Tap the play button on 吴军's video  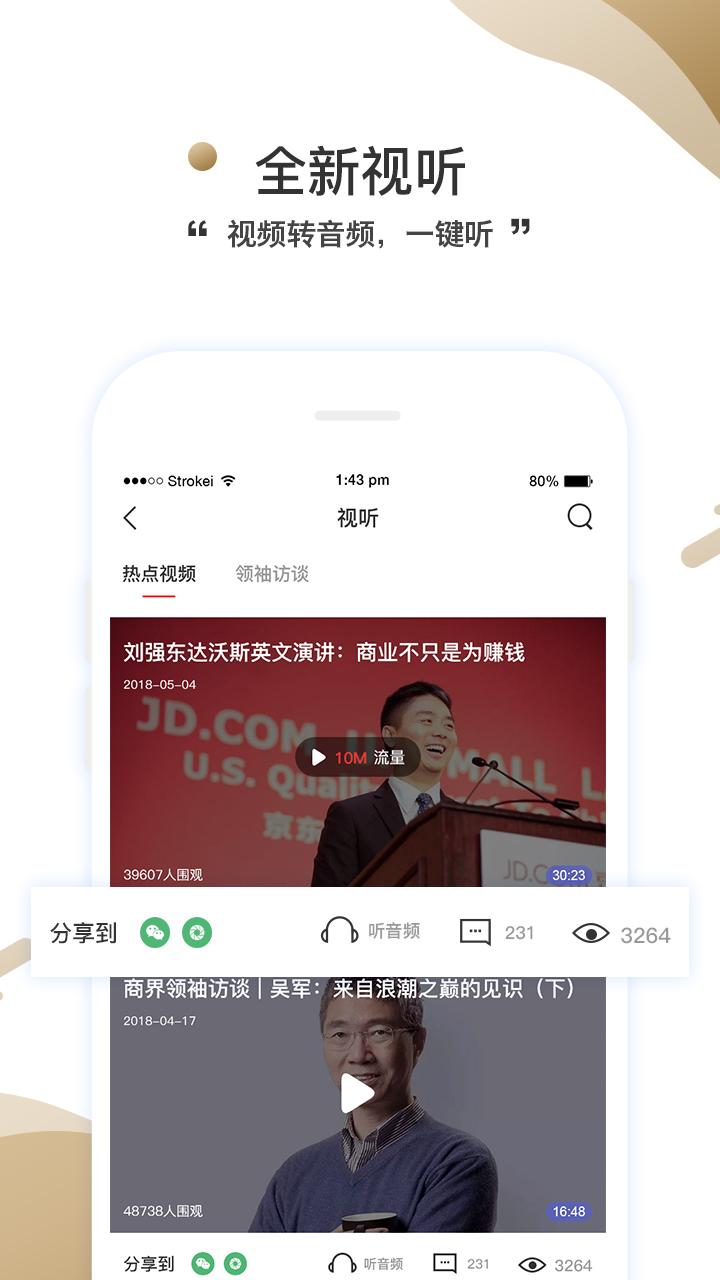pos(357,1093)
